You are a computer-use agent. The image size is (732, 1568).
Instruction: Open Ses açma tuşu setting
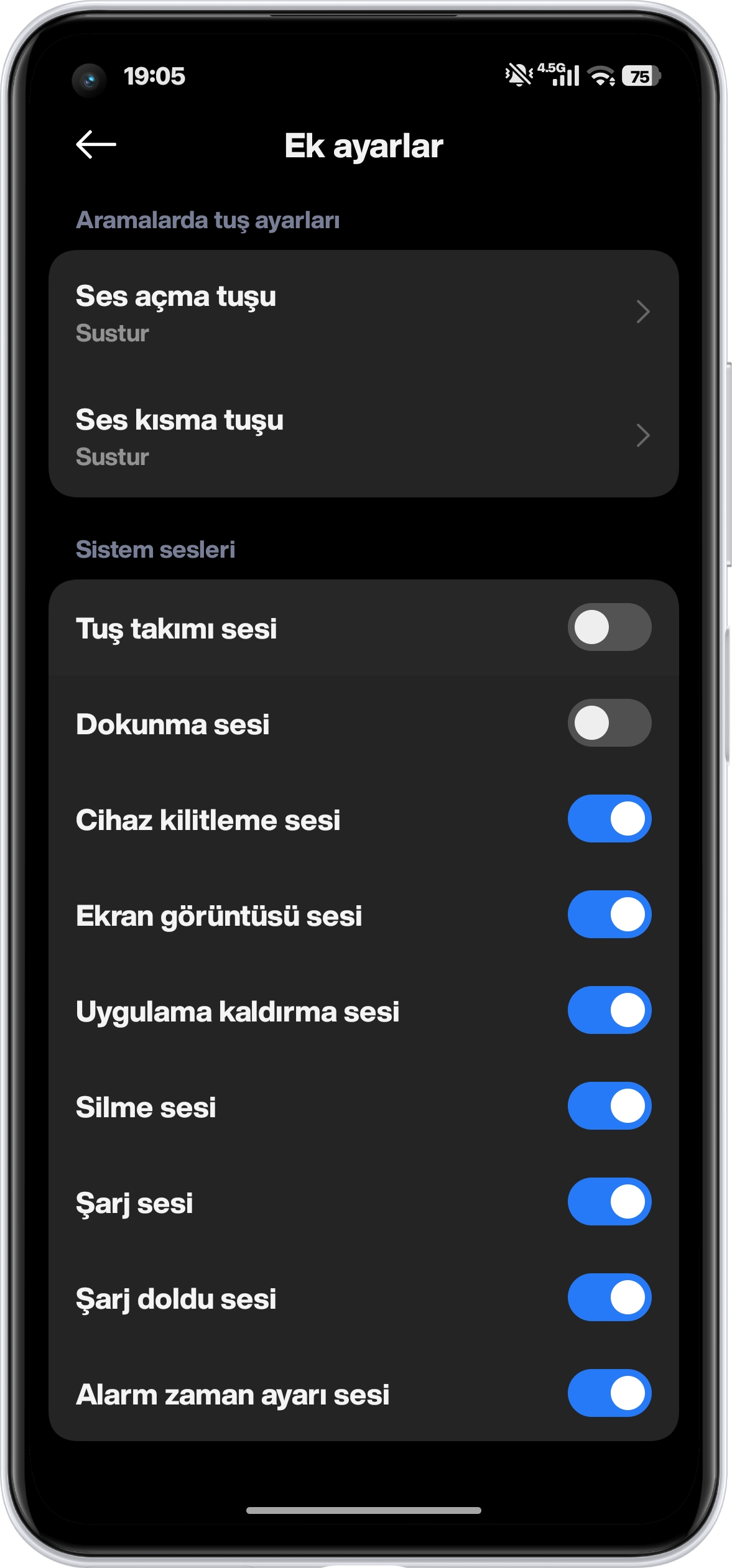point(363,313)
